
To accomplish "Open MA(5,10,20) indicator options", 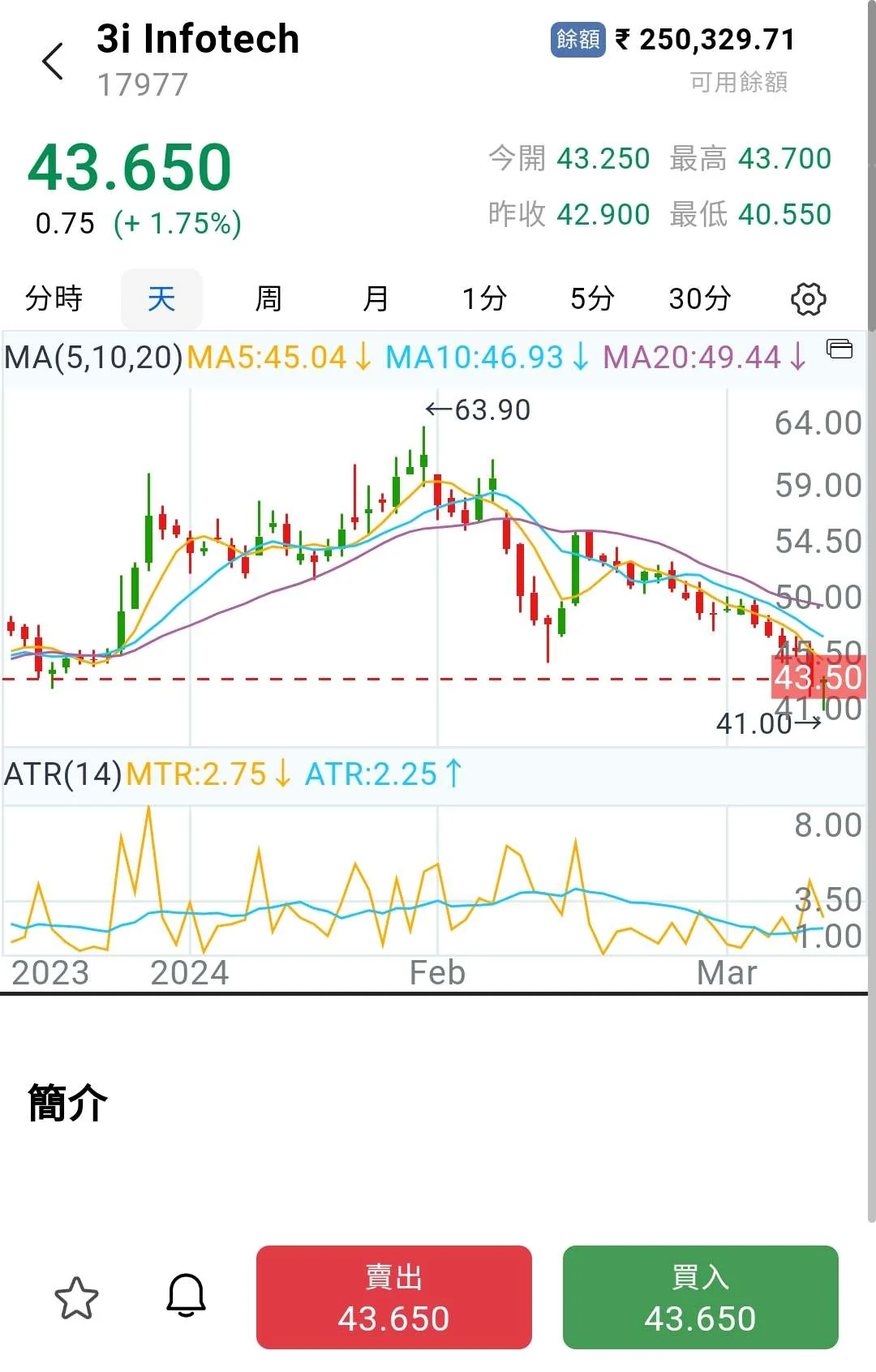I will [93, 357].
